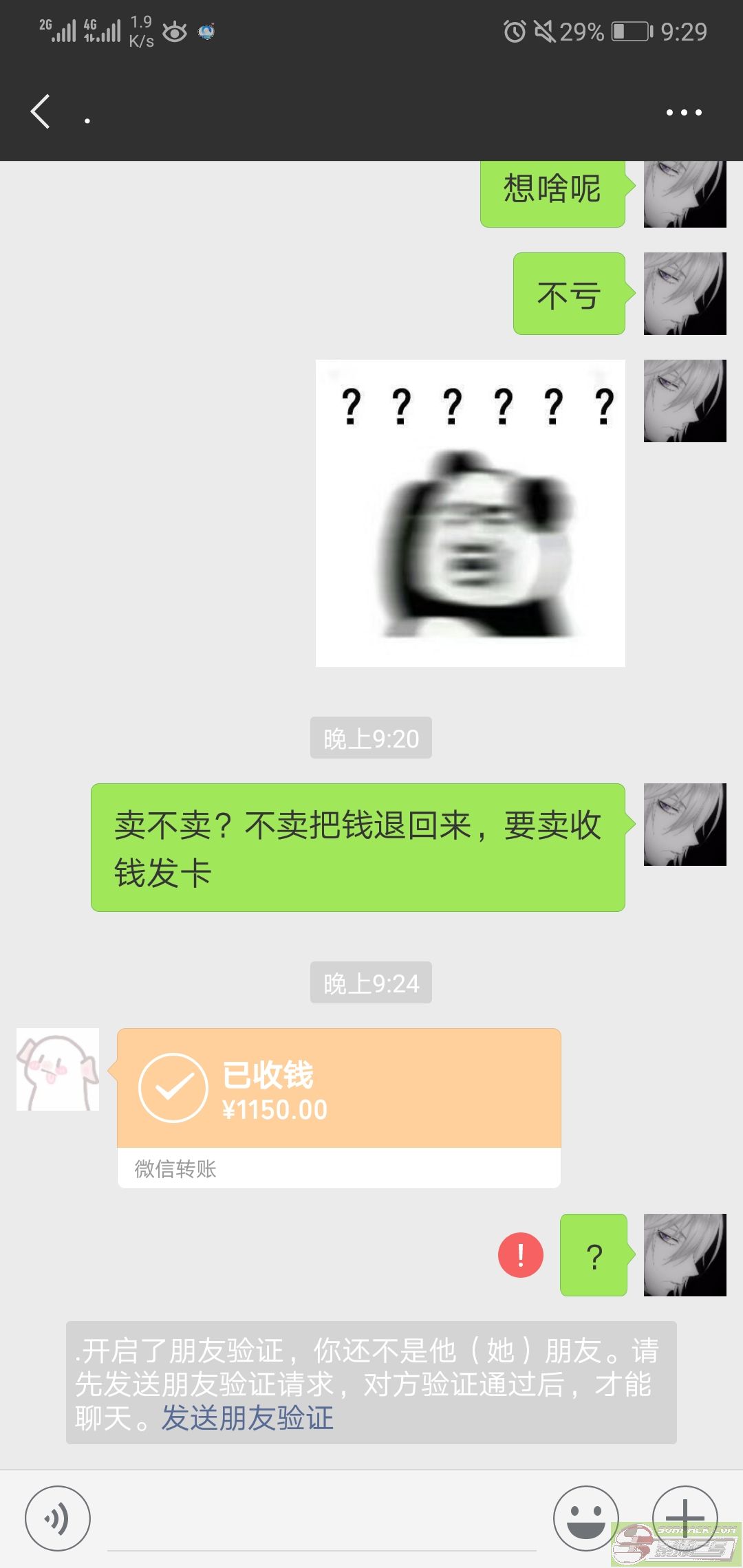Open the contact's elephant avatar profile
Screen dimensions: 743x1568
[x=58, y=1069]
